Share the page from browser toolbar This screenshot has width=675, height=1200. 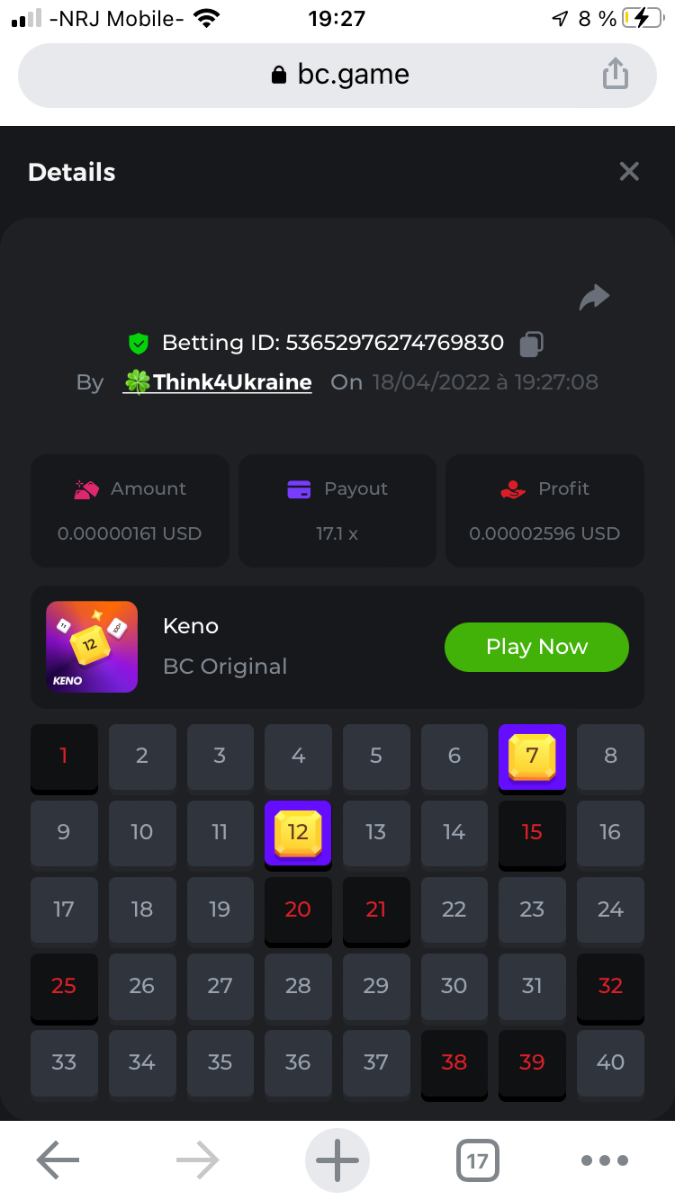(x=615, y=74)
